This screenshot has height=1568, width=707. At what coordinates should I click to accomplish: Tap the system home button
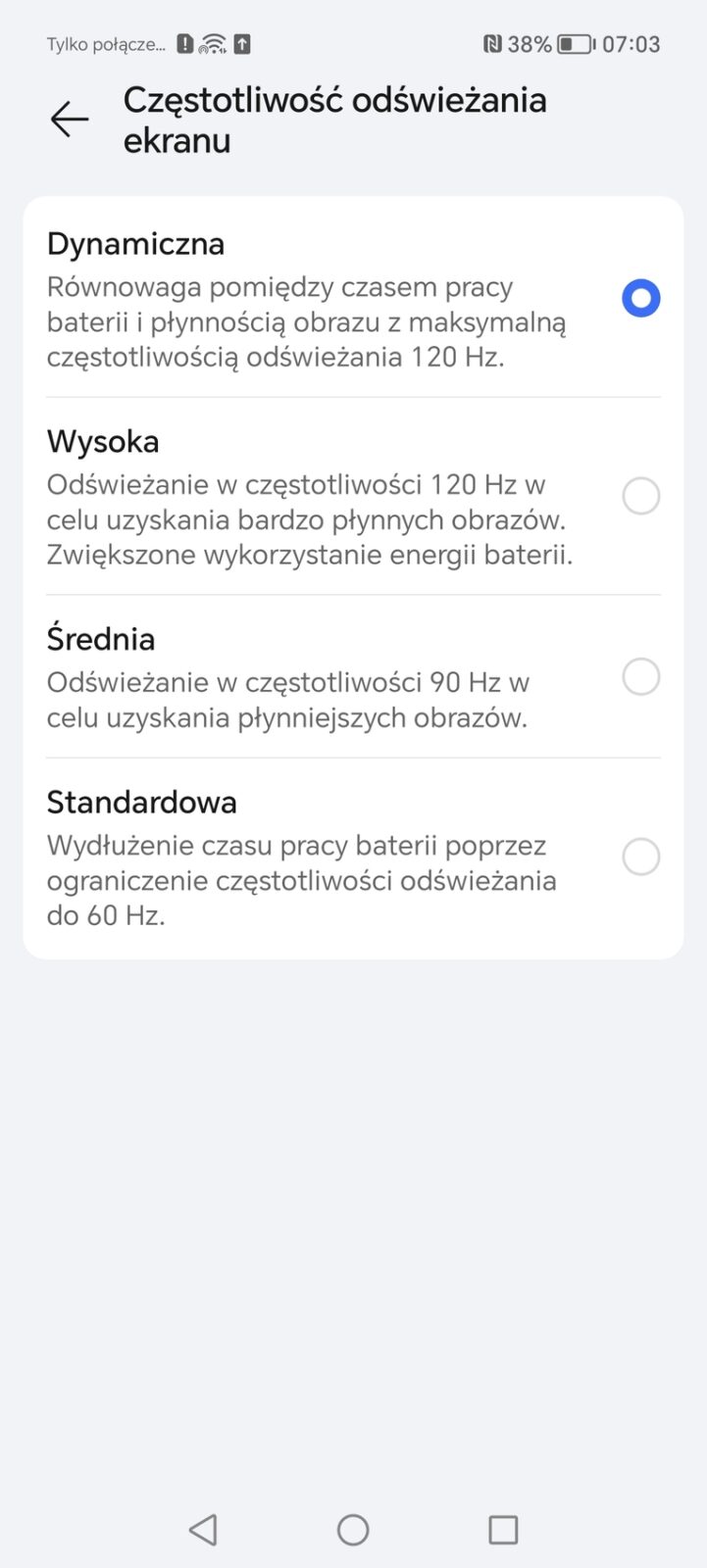(353, 1529)
